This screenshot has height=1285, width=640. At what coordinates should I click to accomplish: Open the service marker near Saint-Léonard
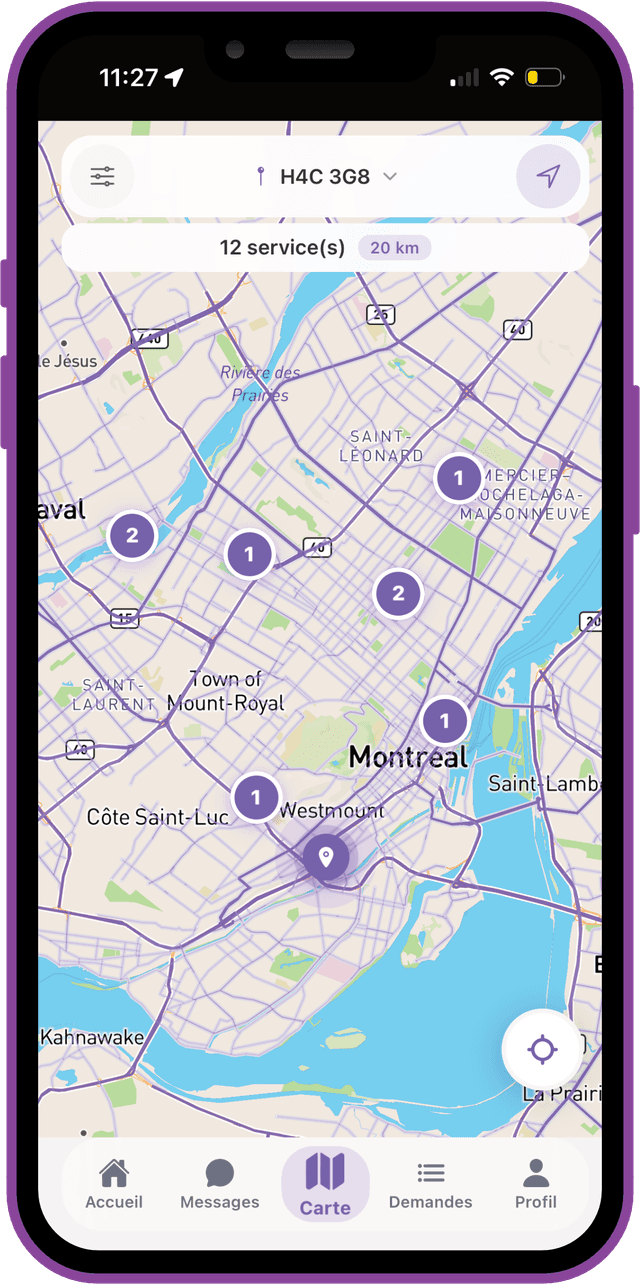click(x=459, y=478)
